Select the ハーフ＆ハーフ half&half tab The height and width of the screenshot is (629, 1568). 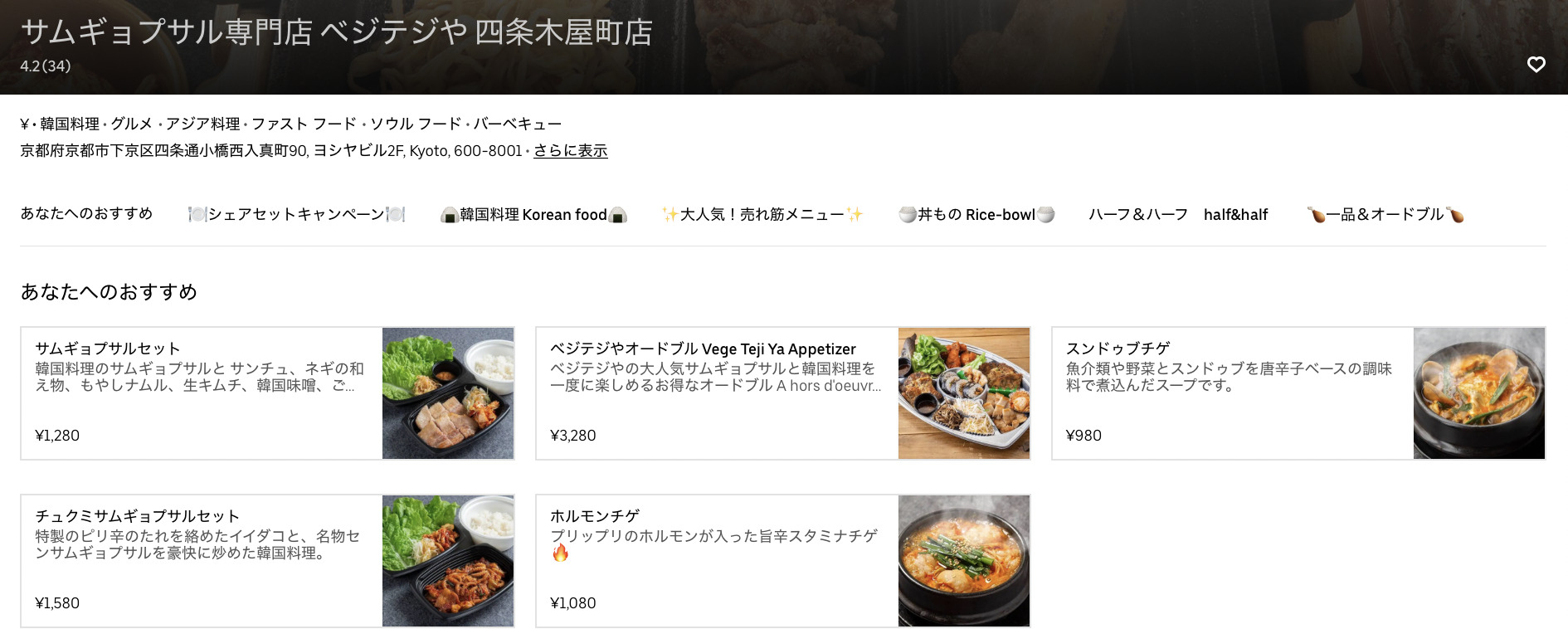coord(1178,215)
